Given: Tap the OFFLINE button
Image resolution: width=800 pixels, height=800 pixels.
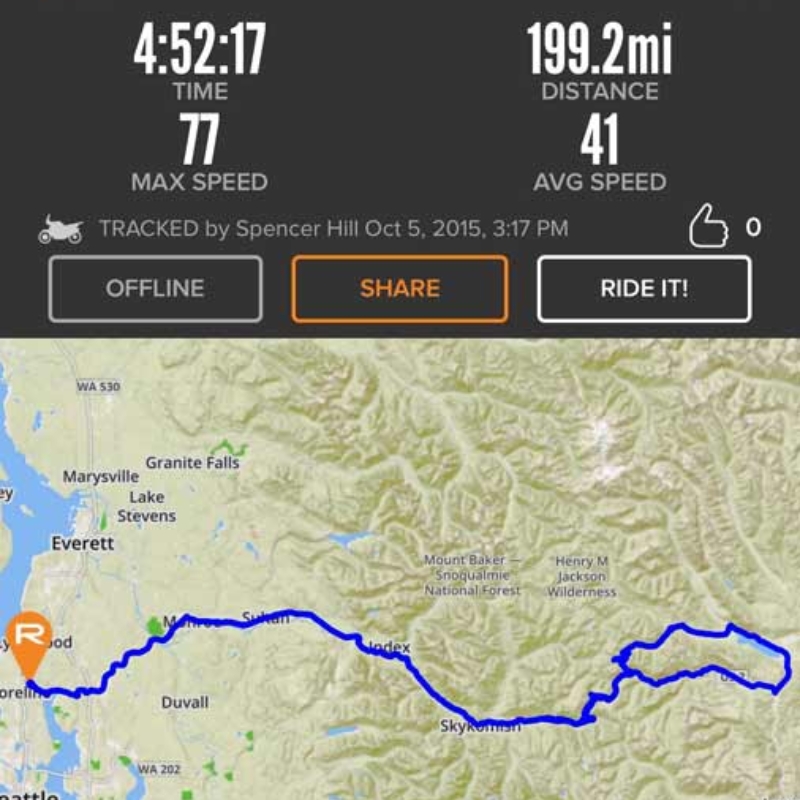Looking at the screenshot, I should (155, 289).
